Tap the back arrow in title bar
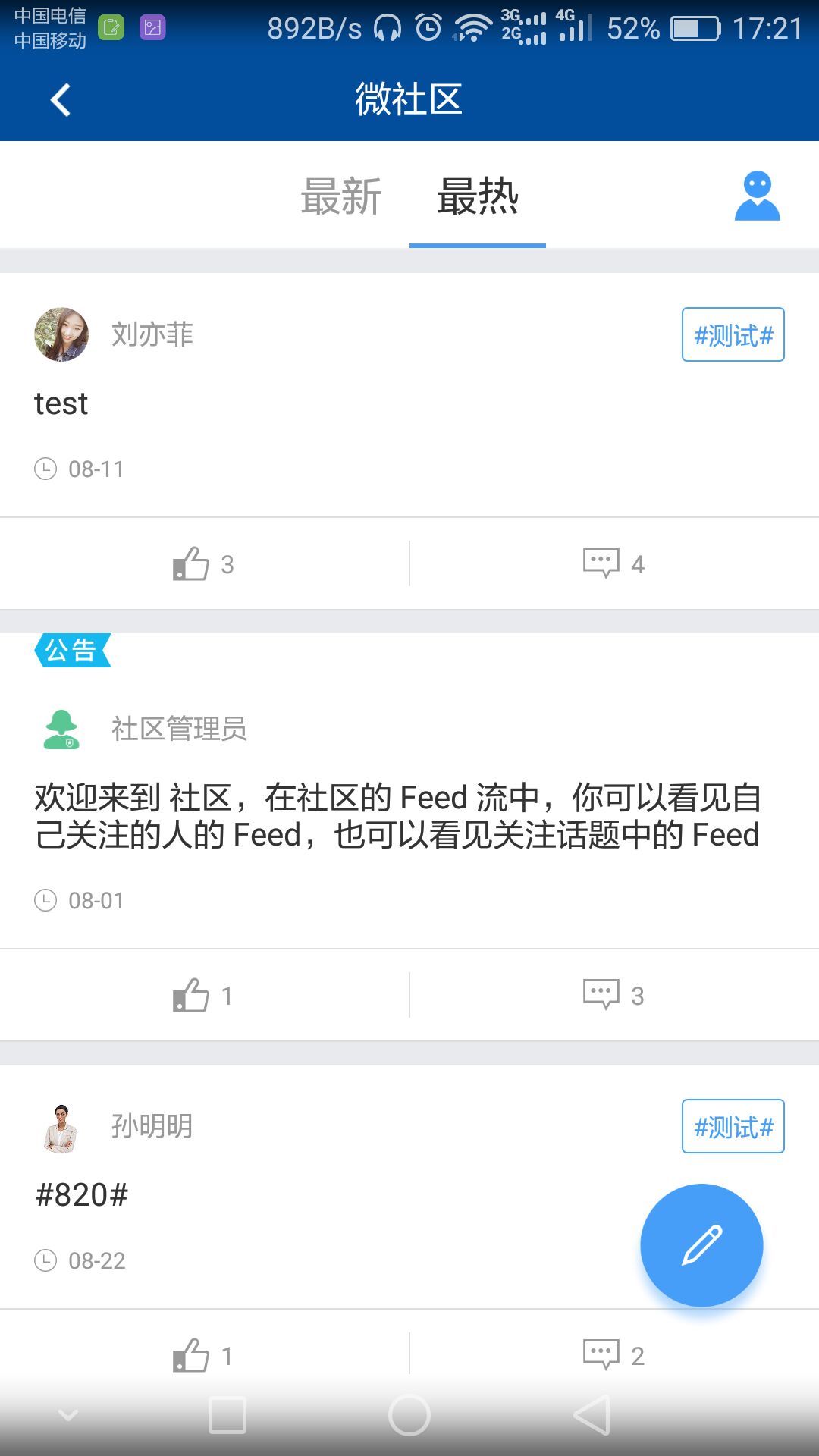This screenshot has height=1456, width=819. [59, 99]
